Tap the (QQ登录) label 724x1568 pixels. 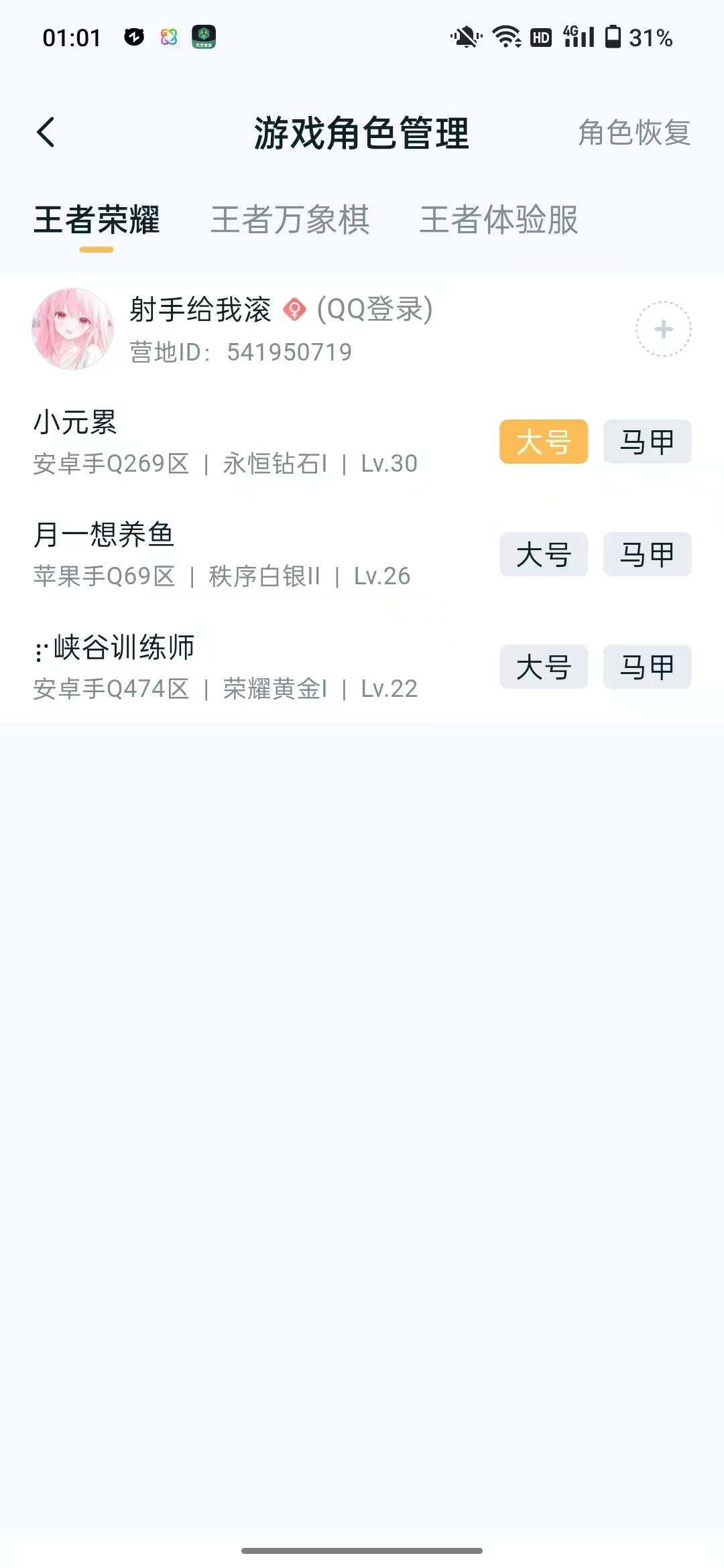[x=373, y=309]
